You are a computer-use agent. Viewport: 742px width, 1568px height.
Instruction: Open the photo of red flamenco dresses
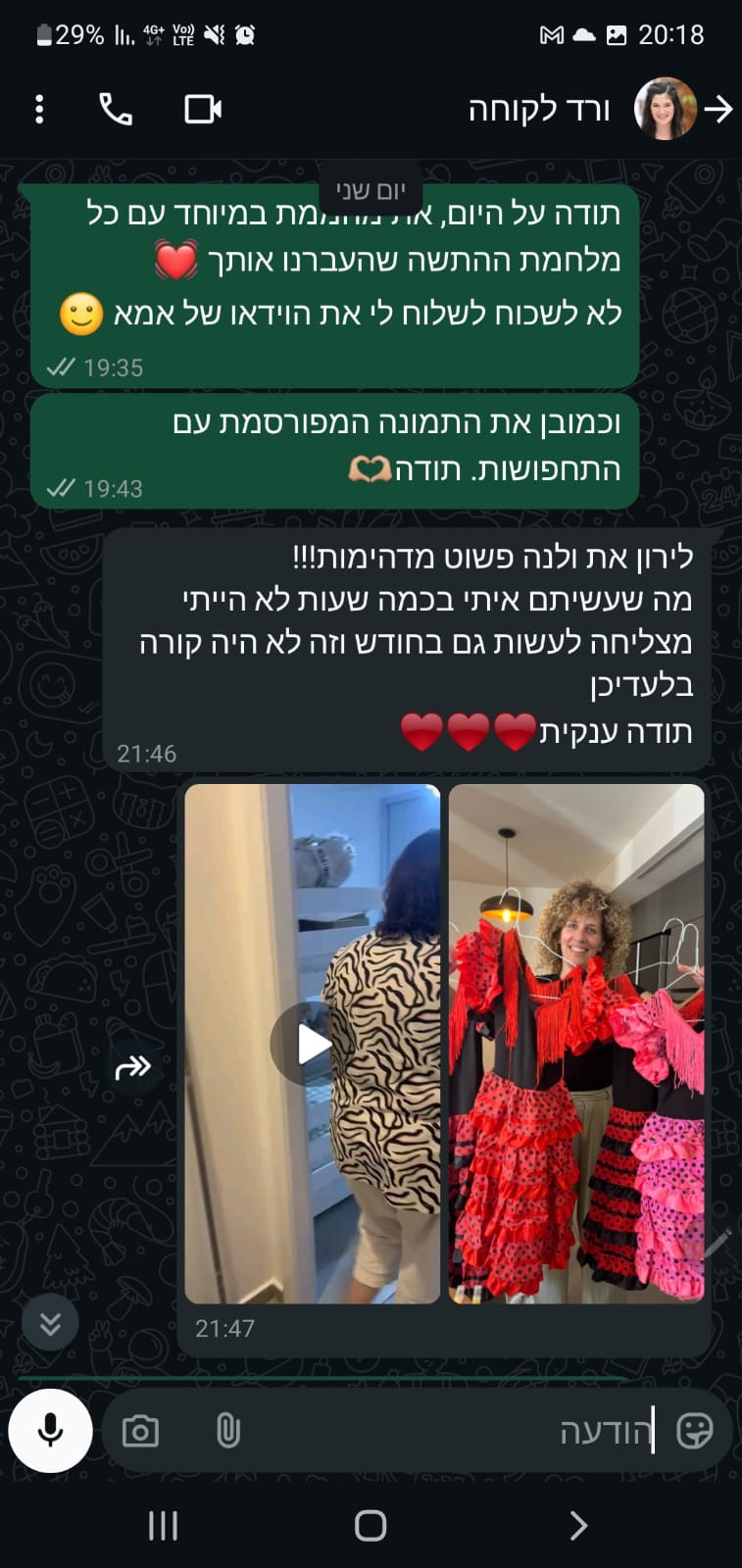[576, 1044]
